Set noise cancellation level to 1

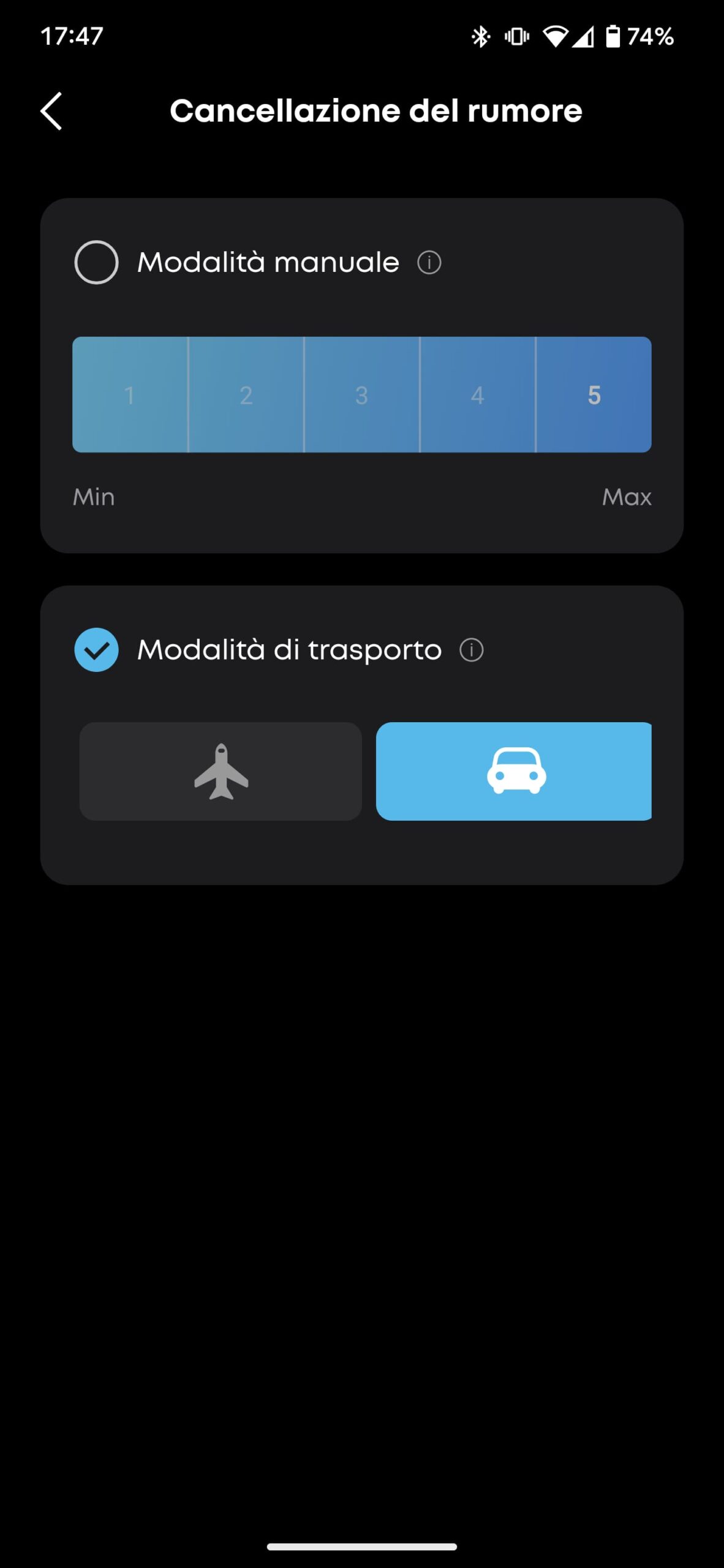(130, 394)
